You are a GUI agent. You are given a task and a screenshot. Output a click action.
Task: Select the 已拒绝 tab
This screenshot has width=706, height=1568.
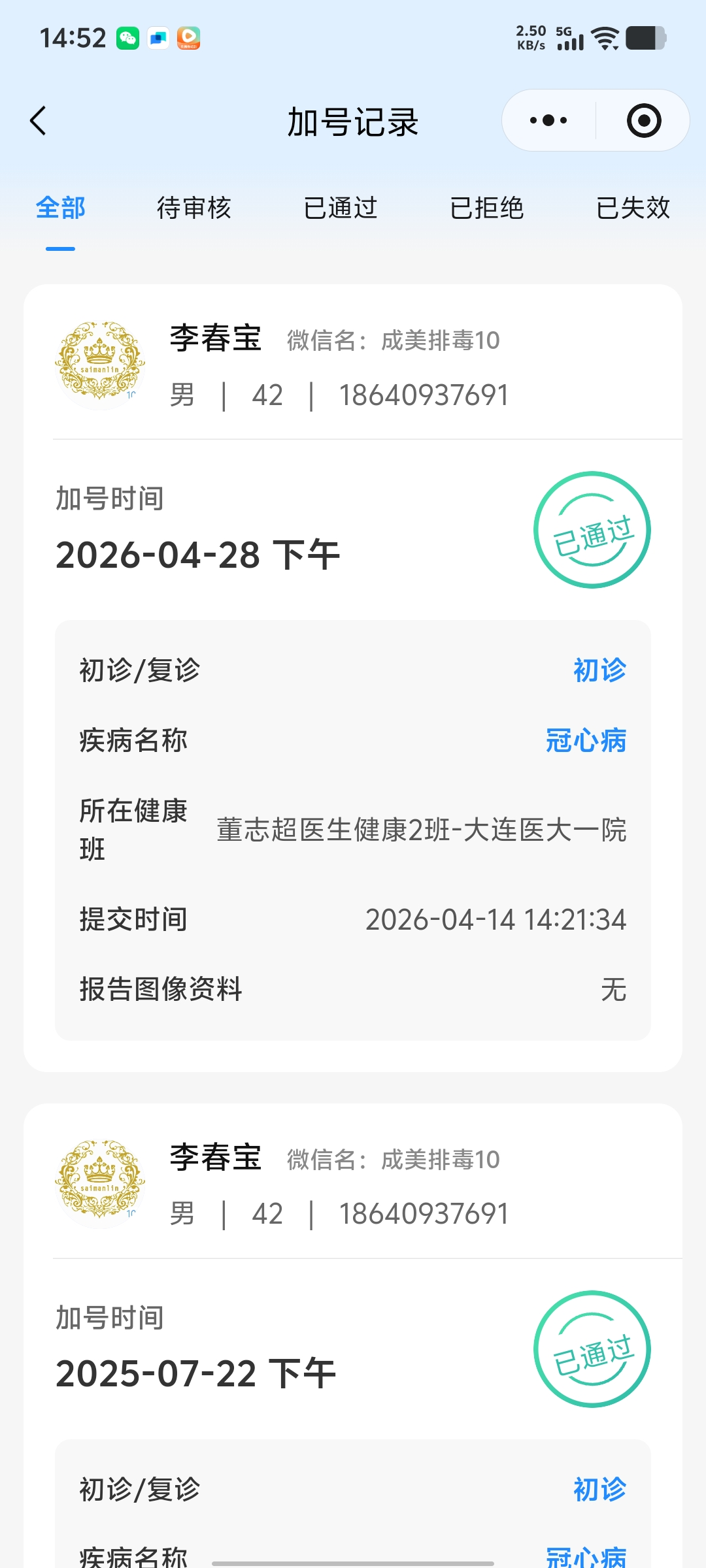(487, 208)
